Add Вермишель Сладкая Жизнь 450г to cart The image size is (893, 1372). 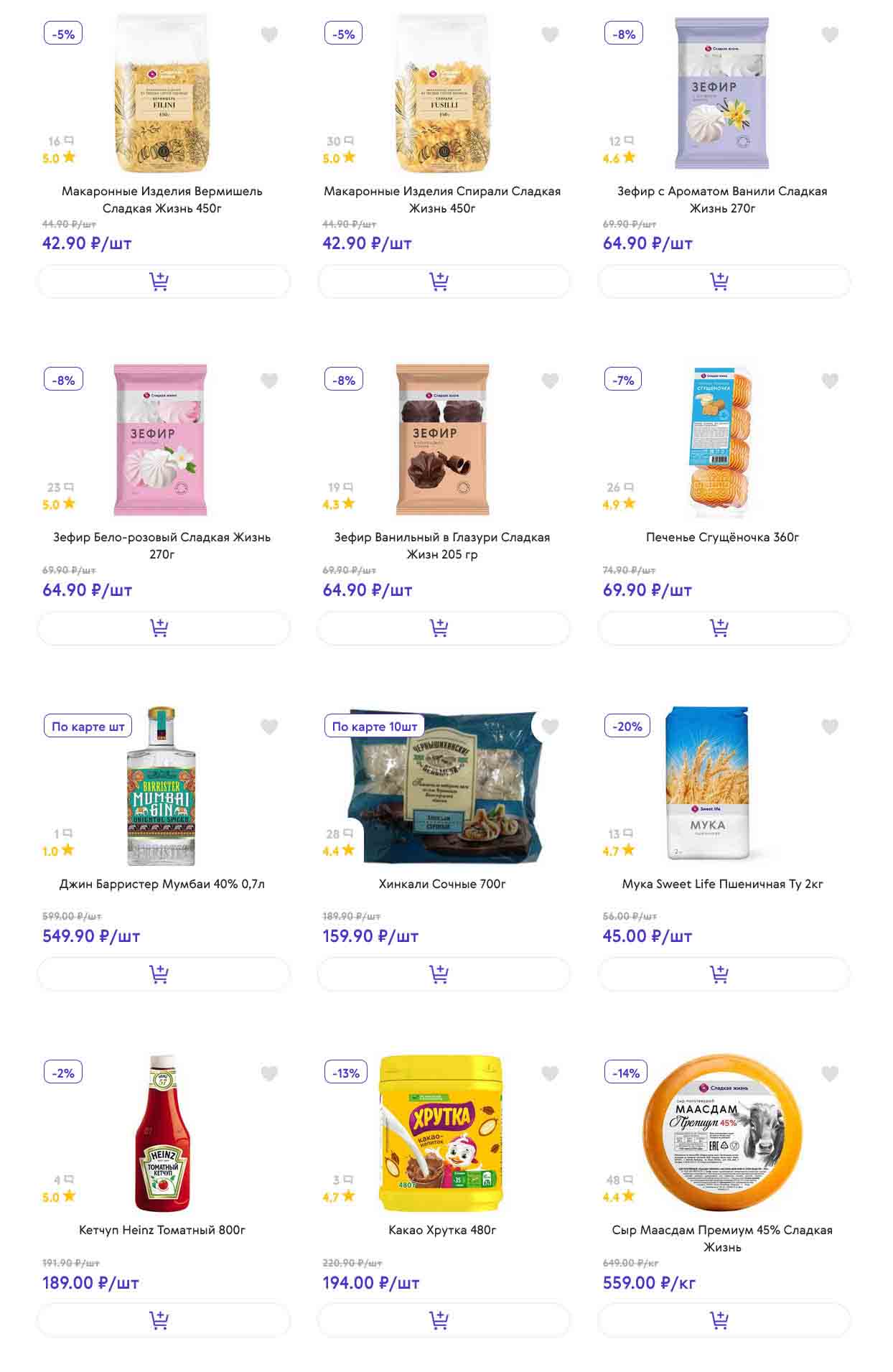163,281
